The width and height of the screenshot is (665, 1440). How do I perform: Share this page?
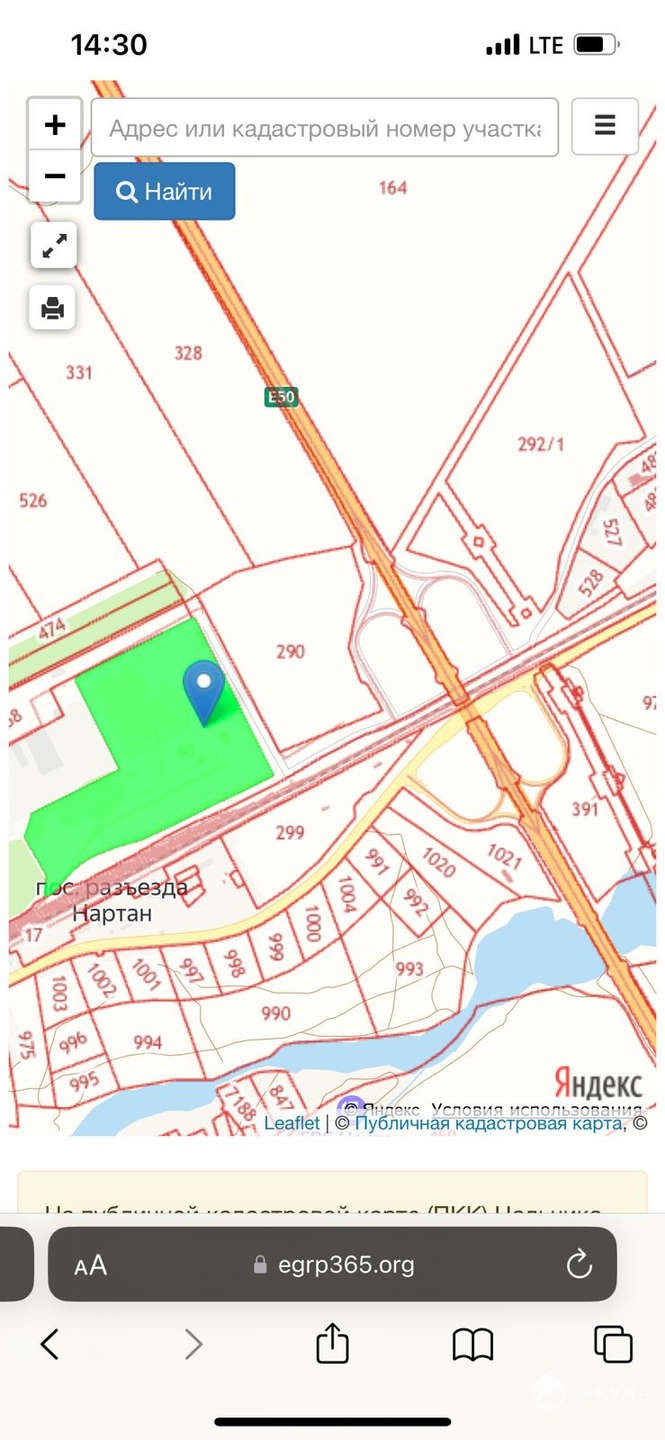pyautogui.click(x=332, y=1343)
